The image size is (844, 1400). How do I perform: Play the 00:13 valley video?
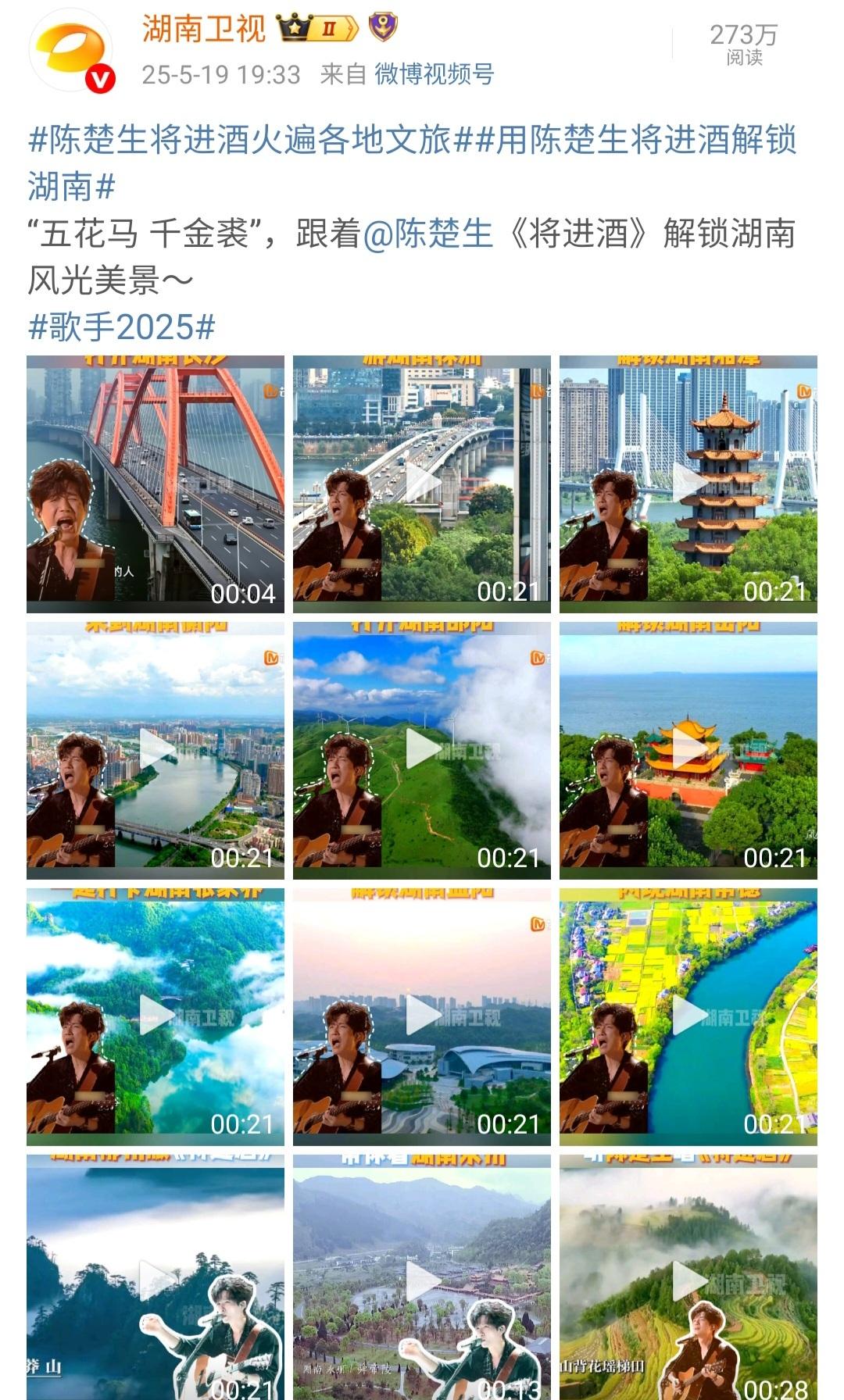coord(422,1277)
